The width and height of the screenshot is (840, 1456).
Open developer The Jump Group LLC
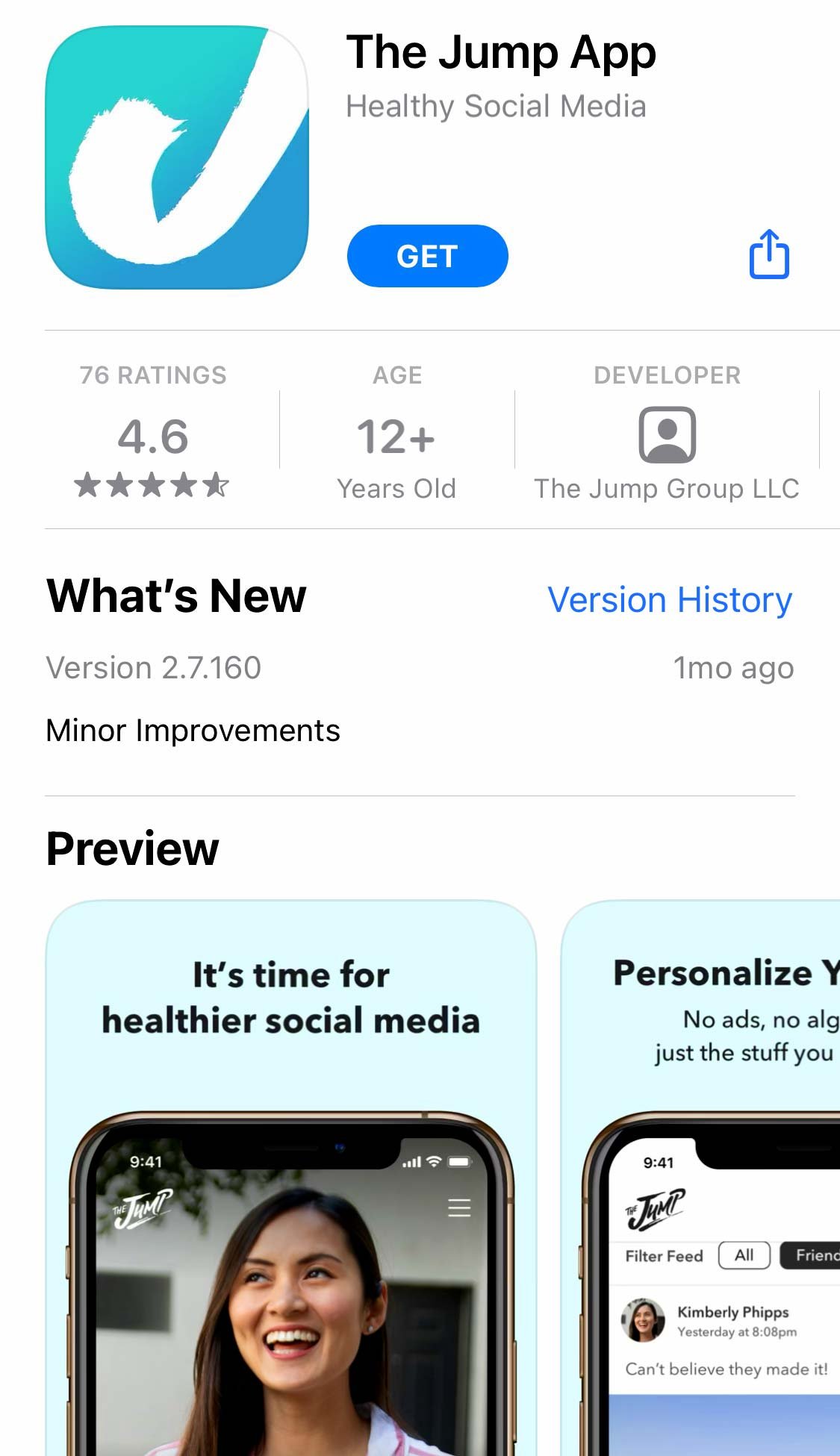(667, 431)
